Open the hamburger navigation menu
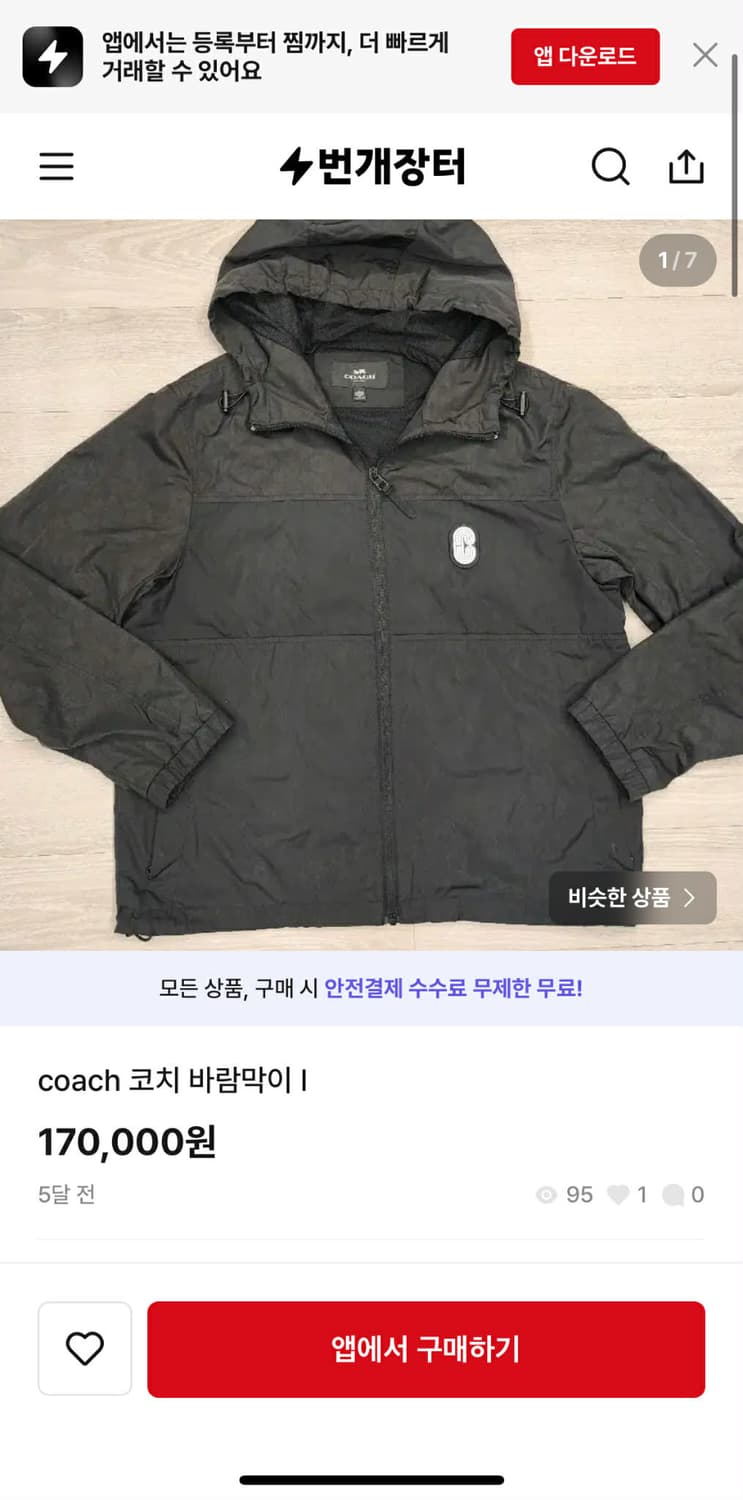The height and width of the screenshot is (1500, 743). click(x=56, y=167)
